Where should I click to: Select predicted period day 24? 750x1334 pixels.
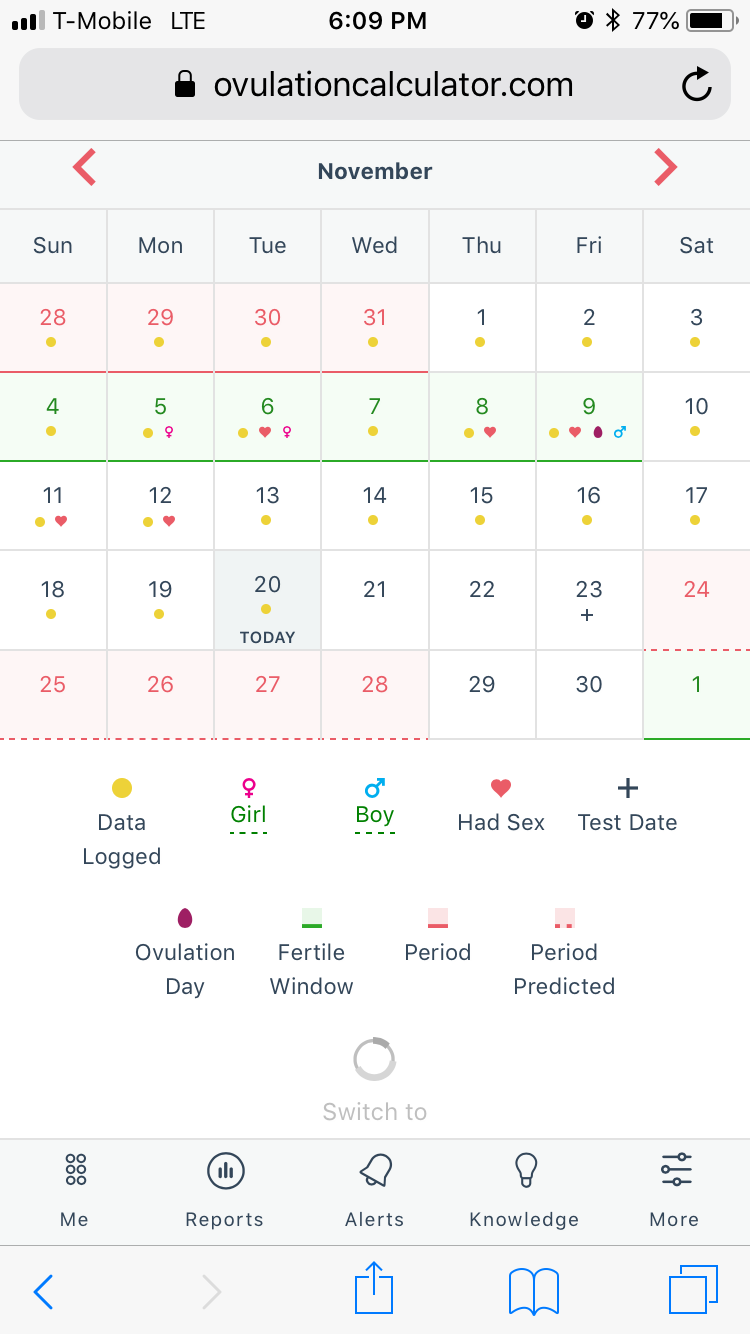697,601
